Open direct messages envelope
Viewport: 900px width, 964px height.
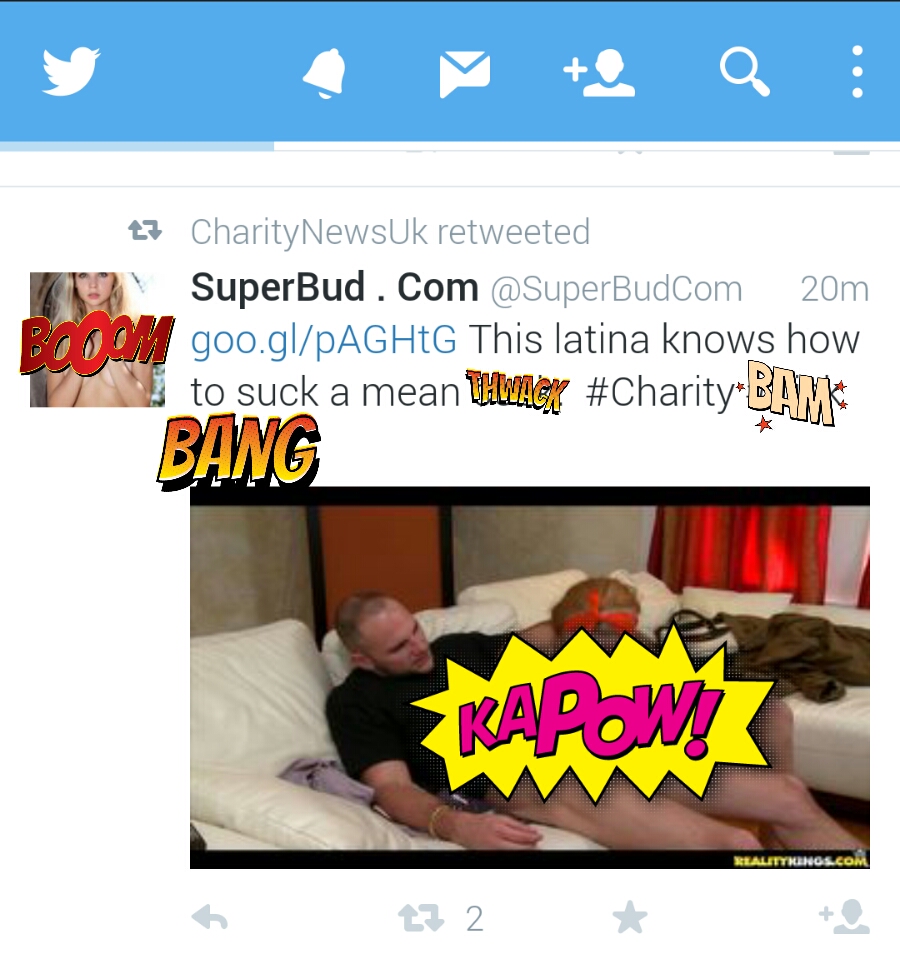pos(465,74)
